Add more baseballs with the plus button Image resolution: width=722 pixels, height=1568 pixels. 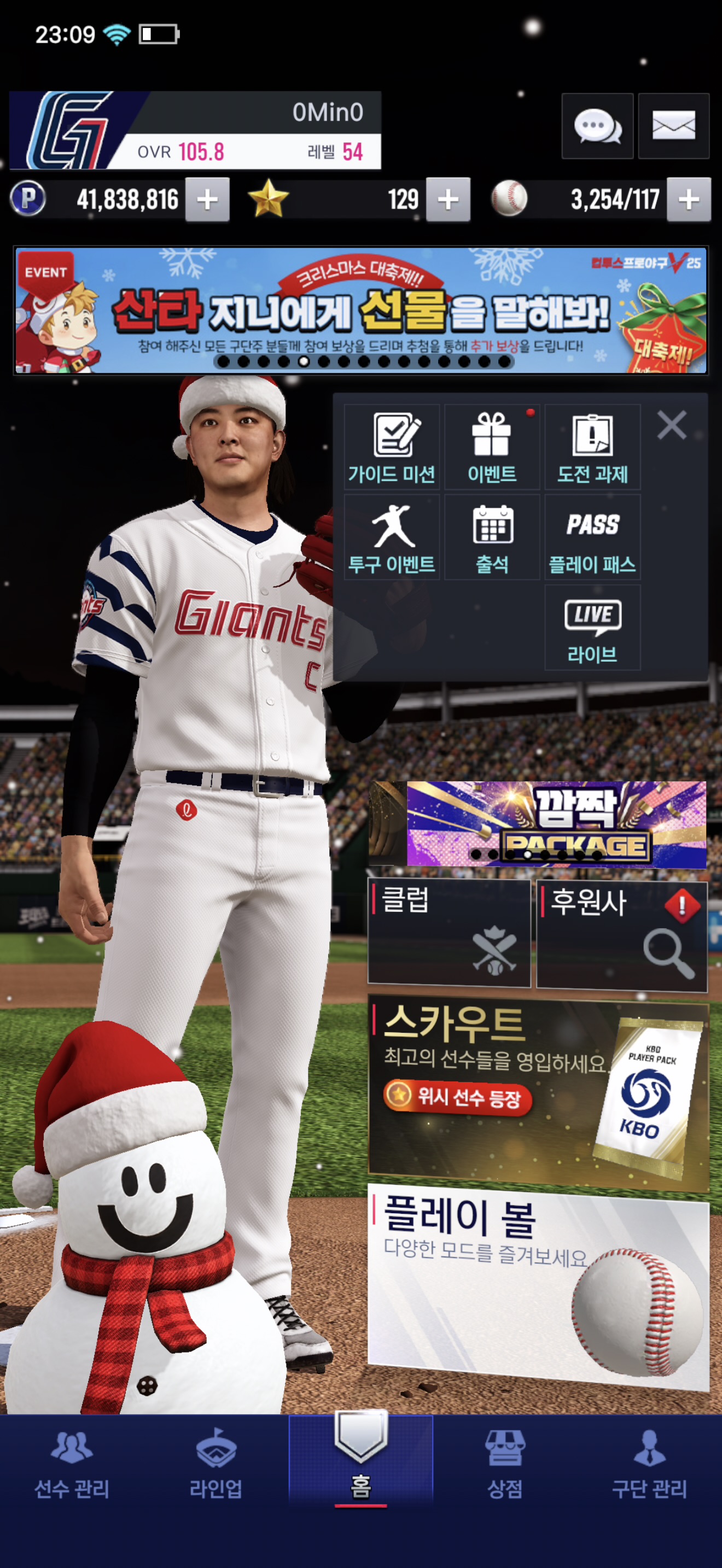[689, 200]
